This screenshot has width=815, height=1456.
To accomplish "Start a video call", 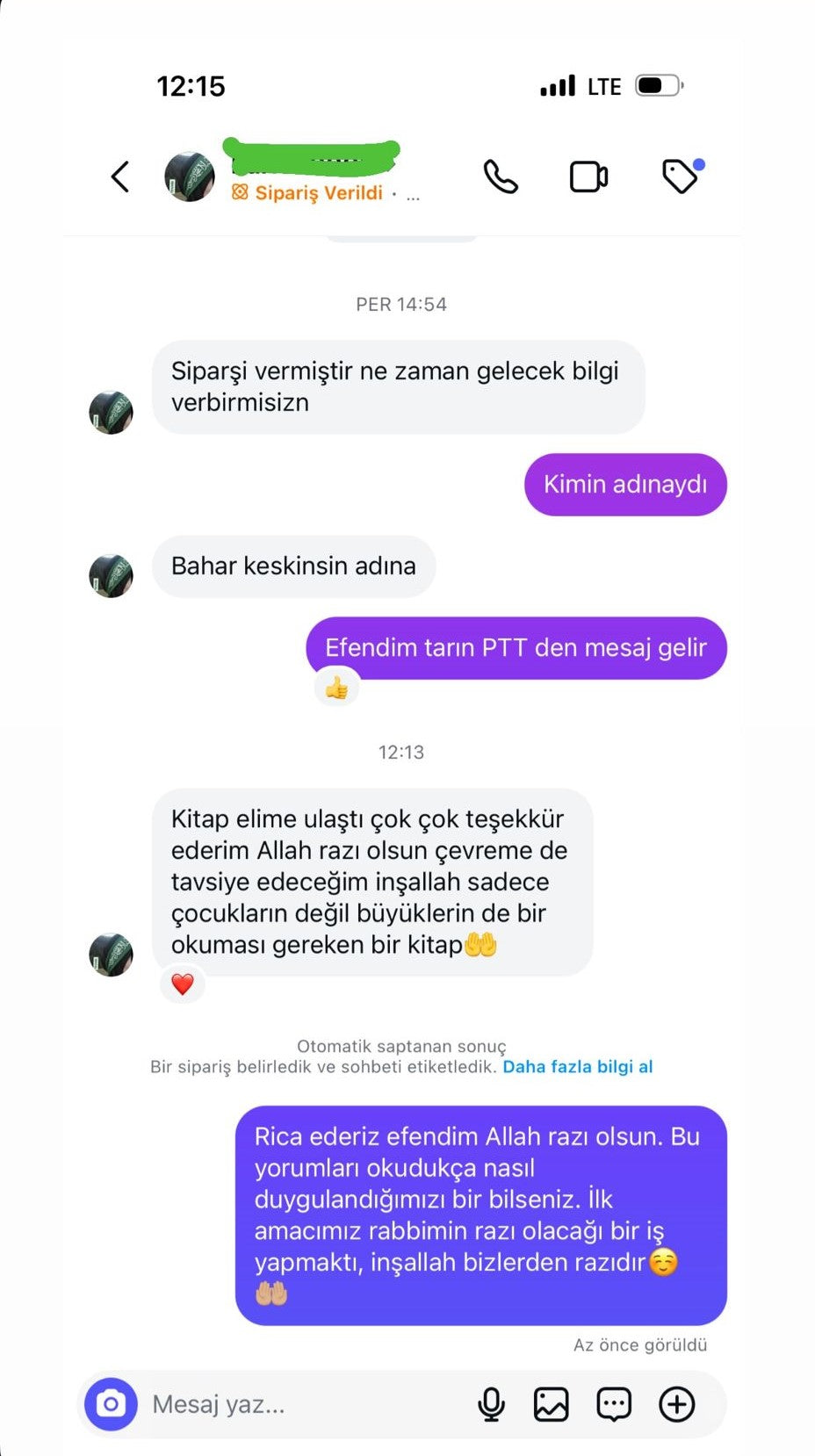I will (588, 177).
